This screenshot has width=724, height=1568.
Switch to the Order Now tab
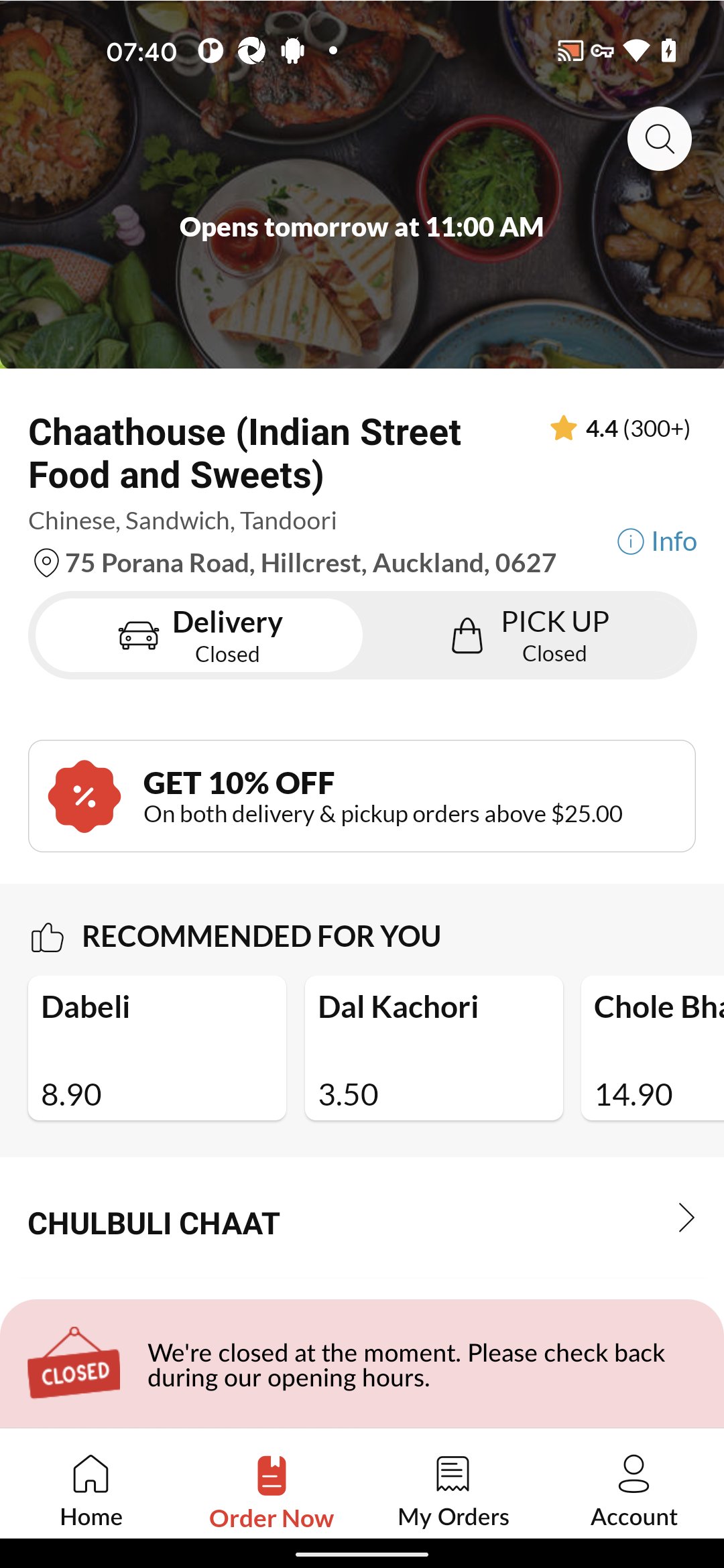pyautogui.click(x=271, y=1490)
